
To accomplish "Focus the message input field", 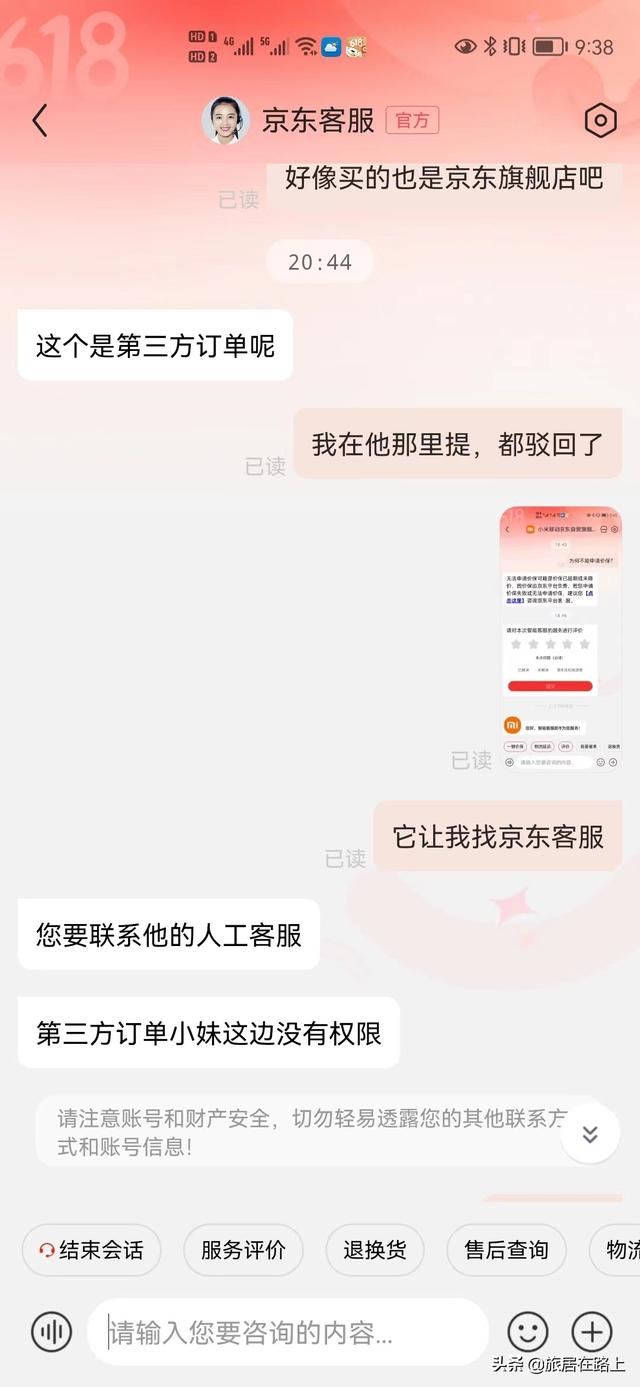I will [x=288, y=1332].
